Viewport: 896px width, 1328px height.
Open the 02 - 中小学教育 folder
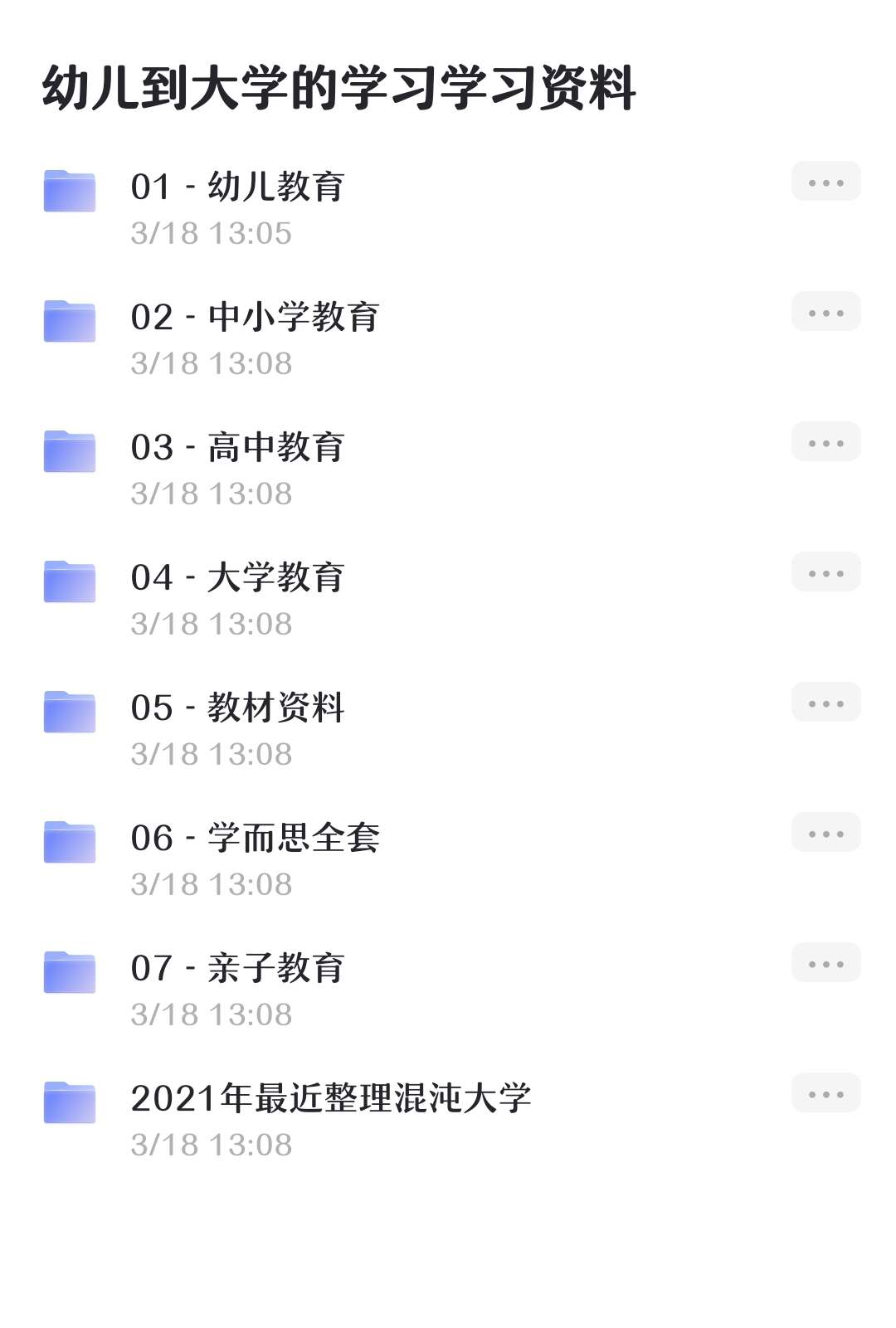[255, 318]
